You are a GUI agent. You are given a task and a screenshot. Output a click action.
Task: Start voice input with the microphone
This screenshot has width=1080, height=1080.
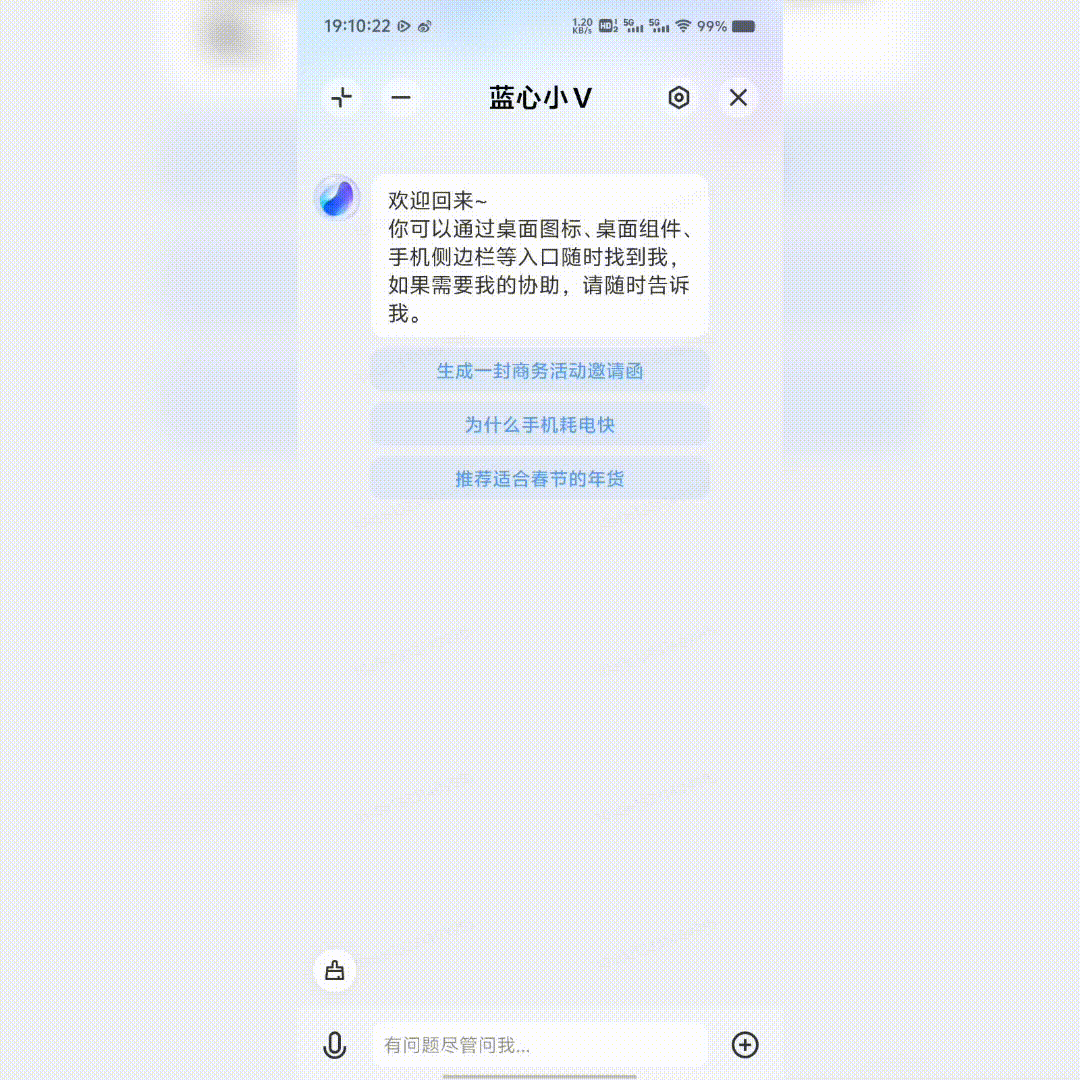335,1046
